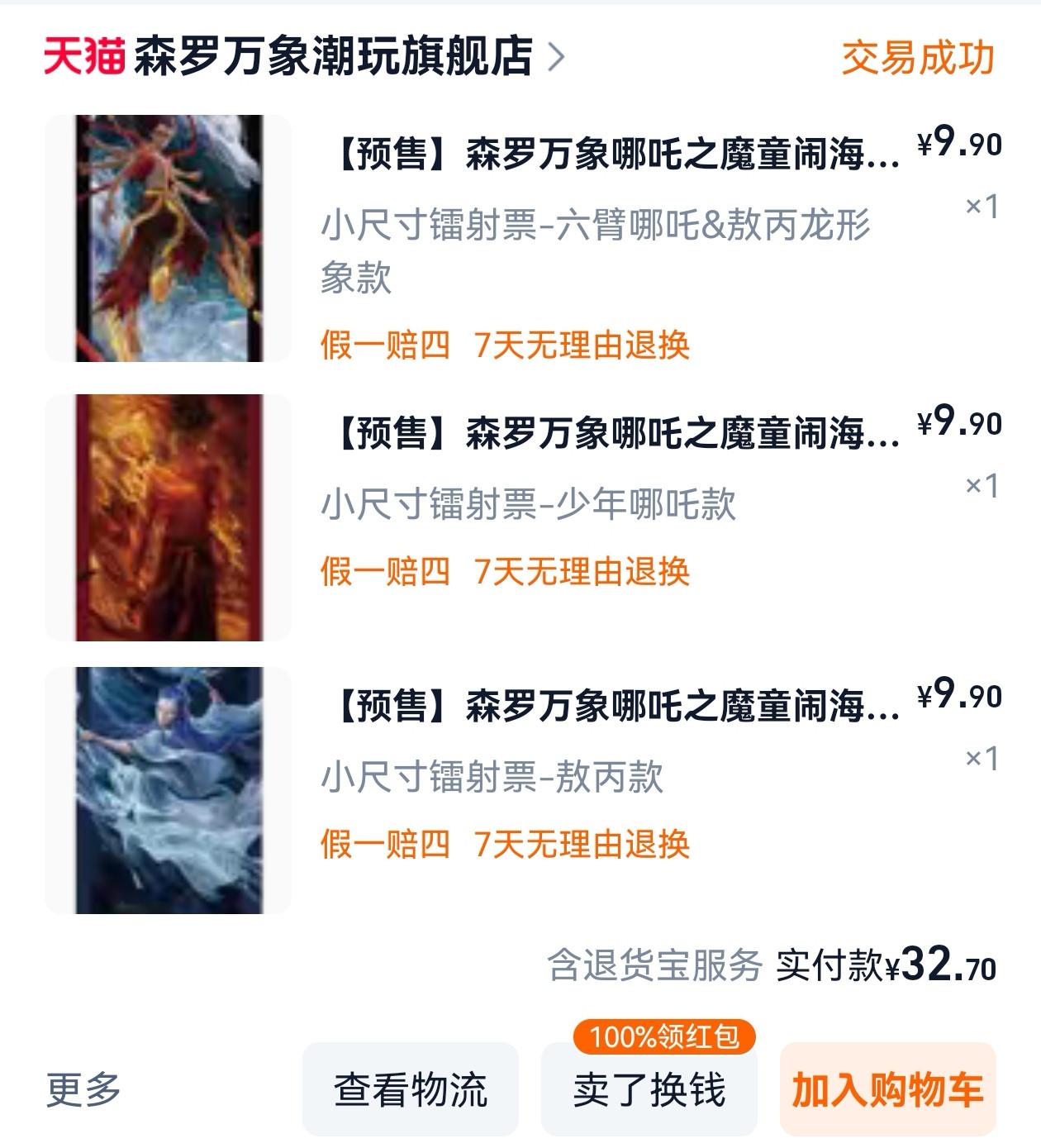Tap 查看物流 to track shipping
This screenshot has height=1148, width=1041.
411,1089
